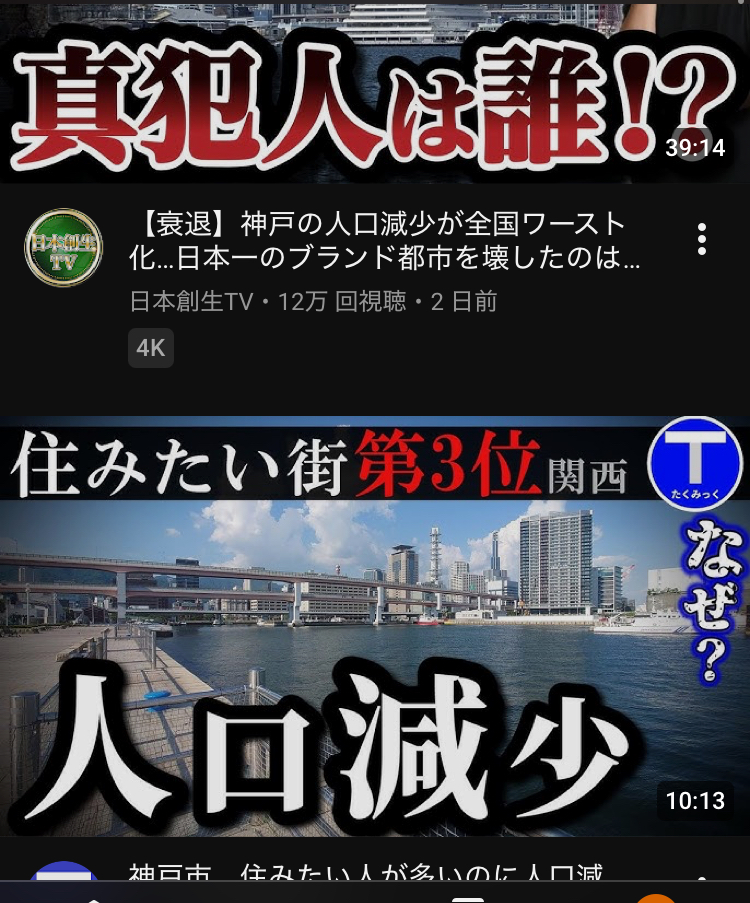Open overflow menu for the 日本創生TV video
The height and width of the screenshot is (903, 750).
point(702,239)
